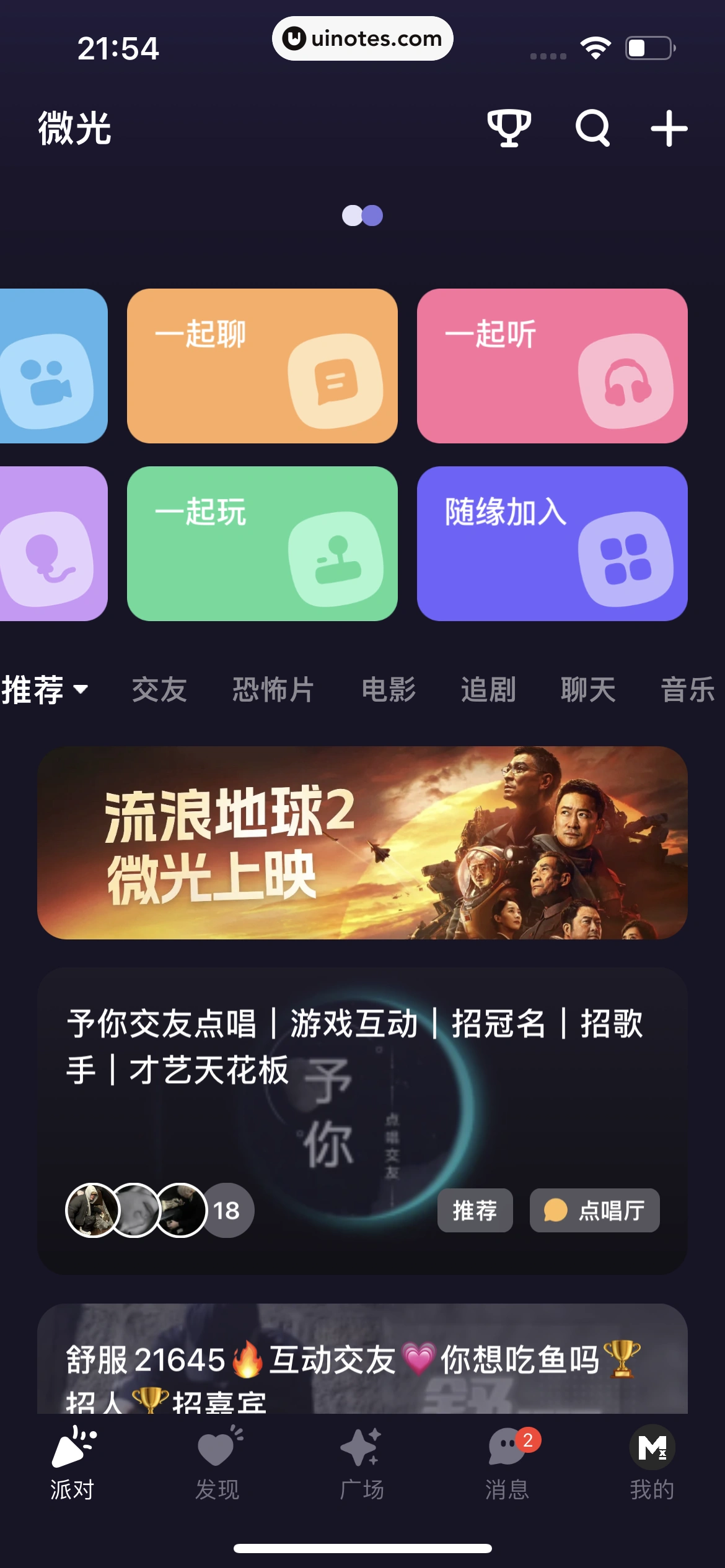Viewport: 725px width, 1568px height.
Task: Open the 一起玩 card
Action: [x=262, y=544]
